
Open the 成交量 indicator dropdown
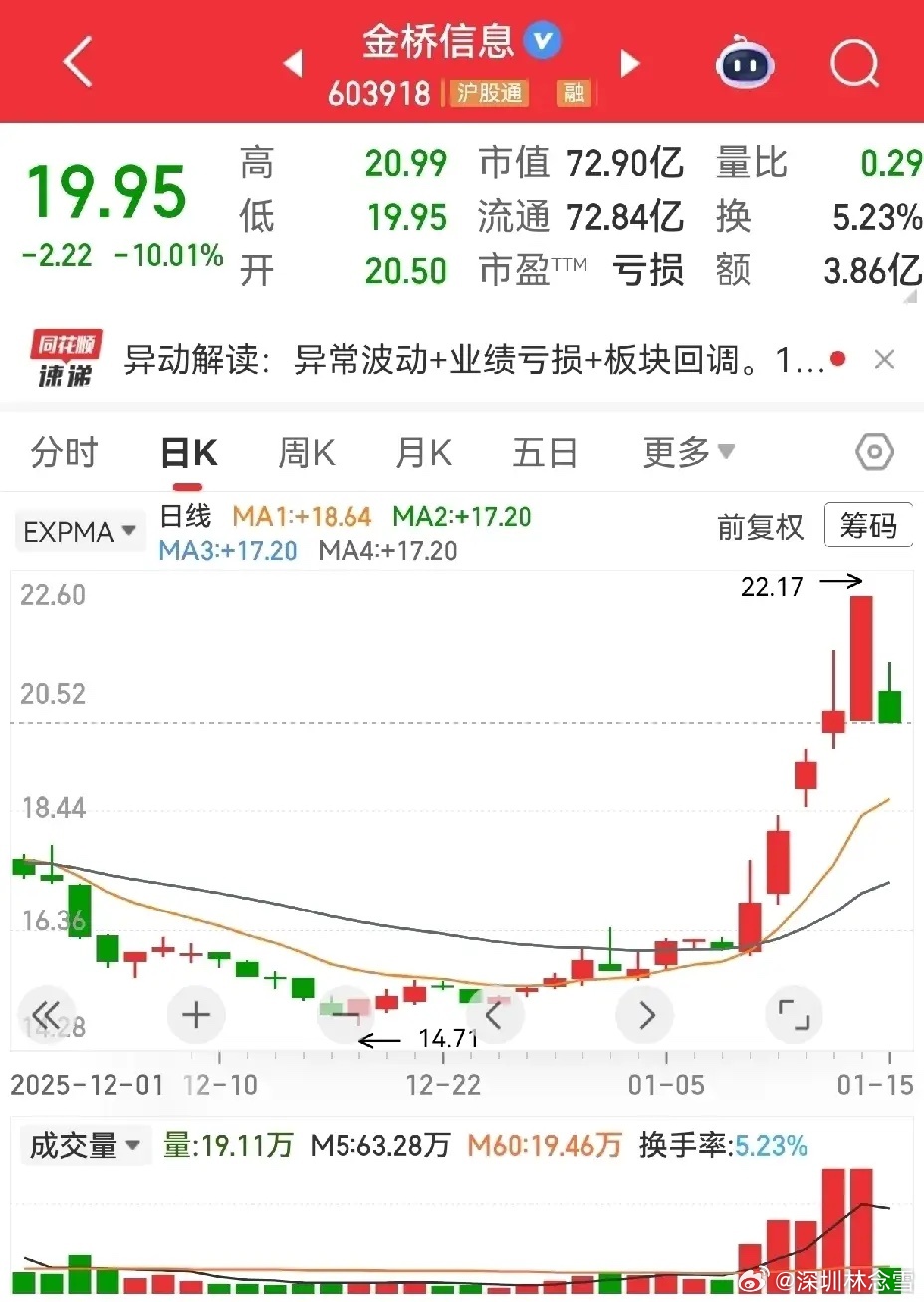click(84, 1145)
